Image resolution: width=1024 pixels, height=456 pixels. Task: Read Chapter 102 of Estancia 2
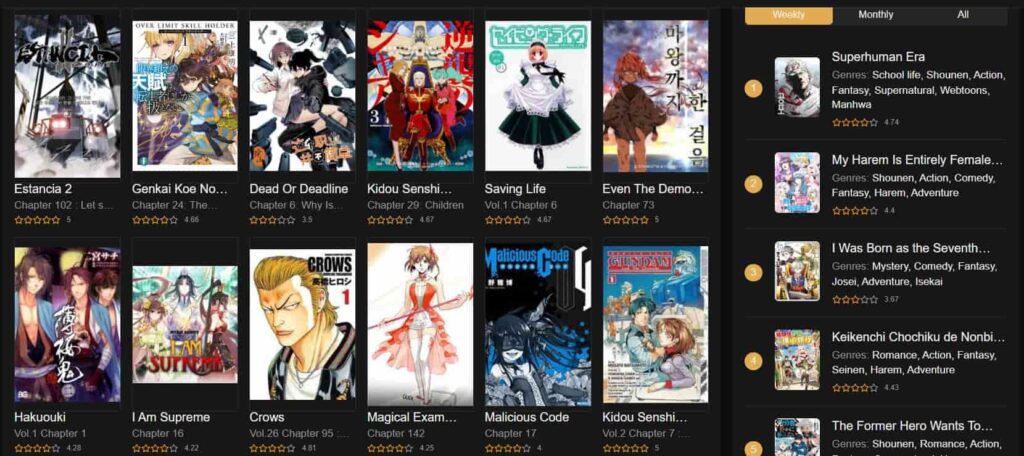point(64,205)
